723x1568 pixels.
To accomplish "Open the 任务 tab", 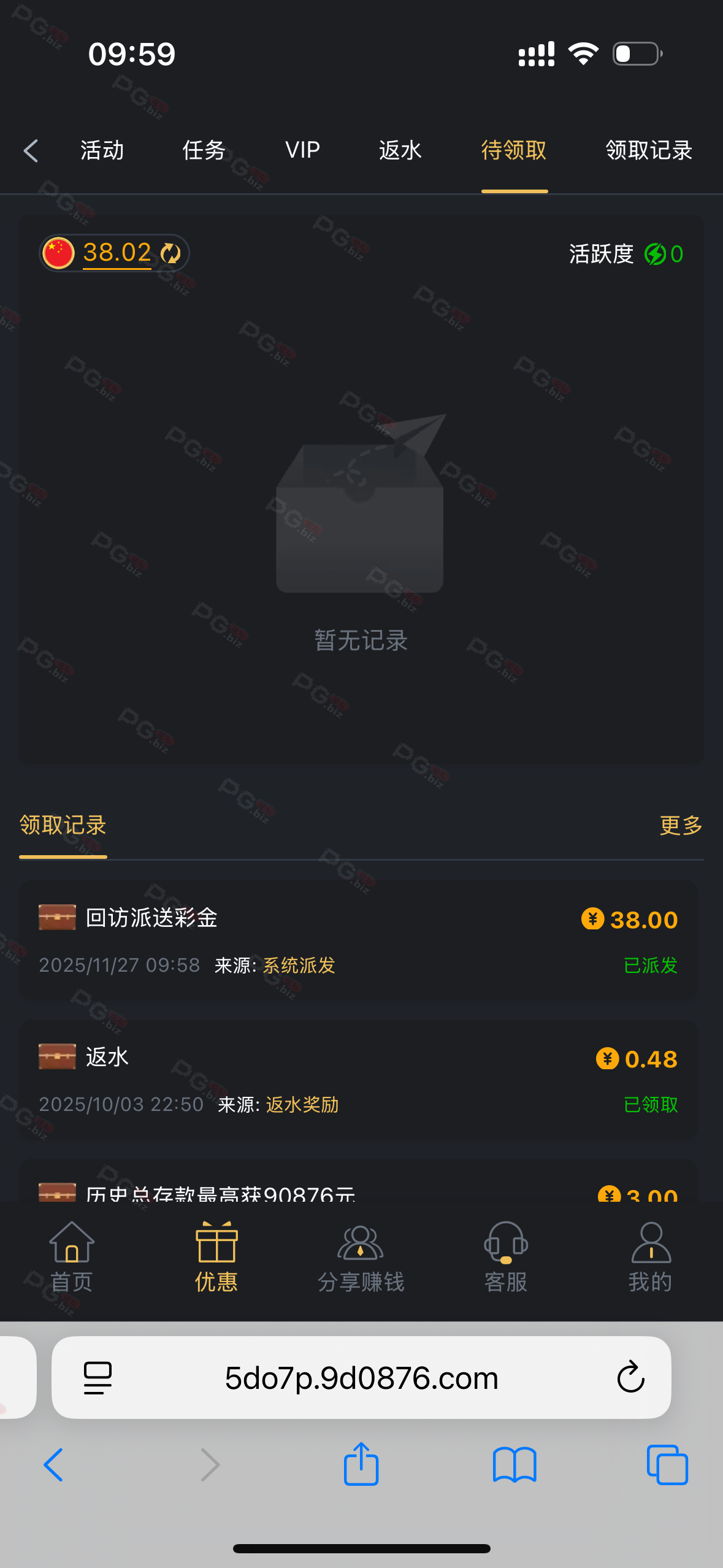I will coord(204,150).
